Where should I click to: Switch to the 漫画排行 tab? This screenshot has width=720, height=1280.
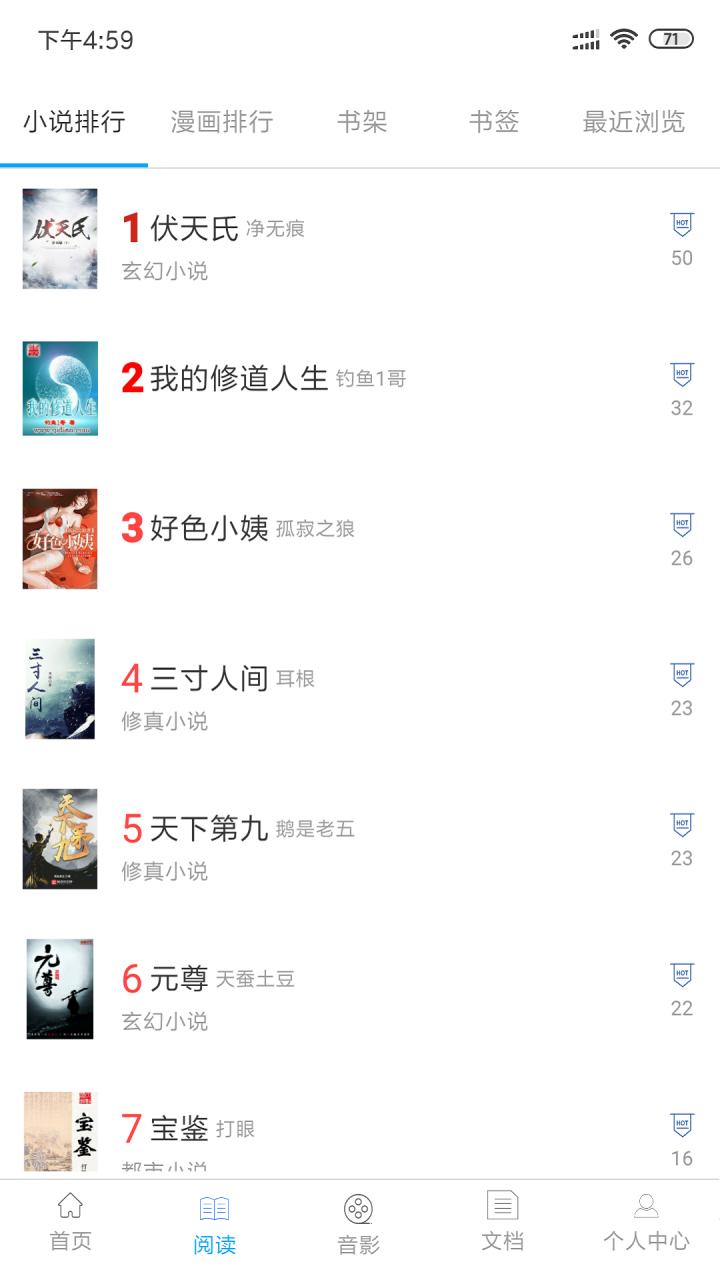coord(221,122)
